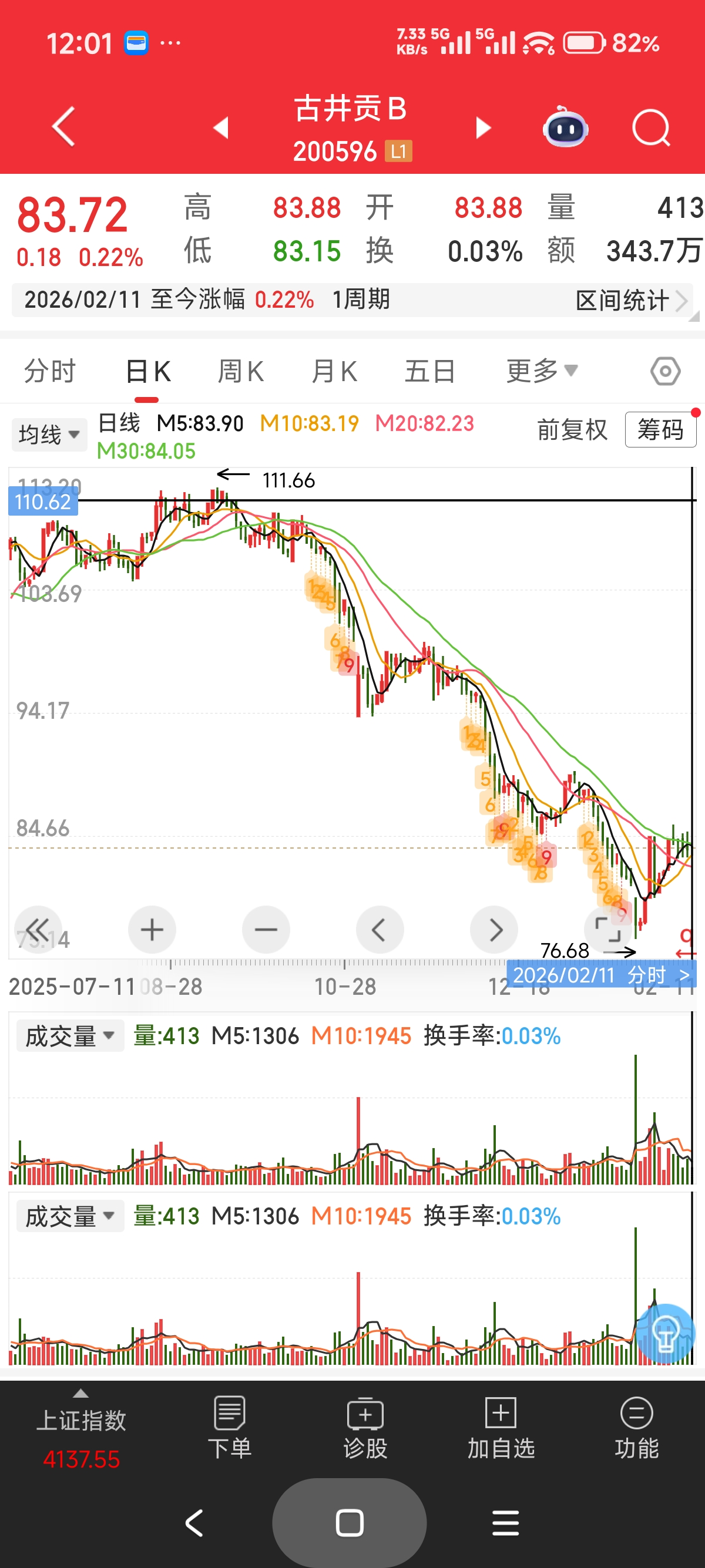Switch to the 分时 tab
The height and width of the screenshot is (1568, 705).
[50, 371]
